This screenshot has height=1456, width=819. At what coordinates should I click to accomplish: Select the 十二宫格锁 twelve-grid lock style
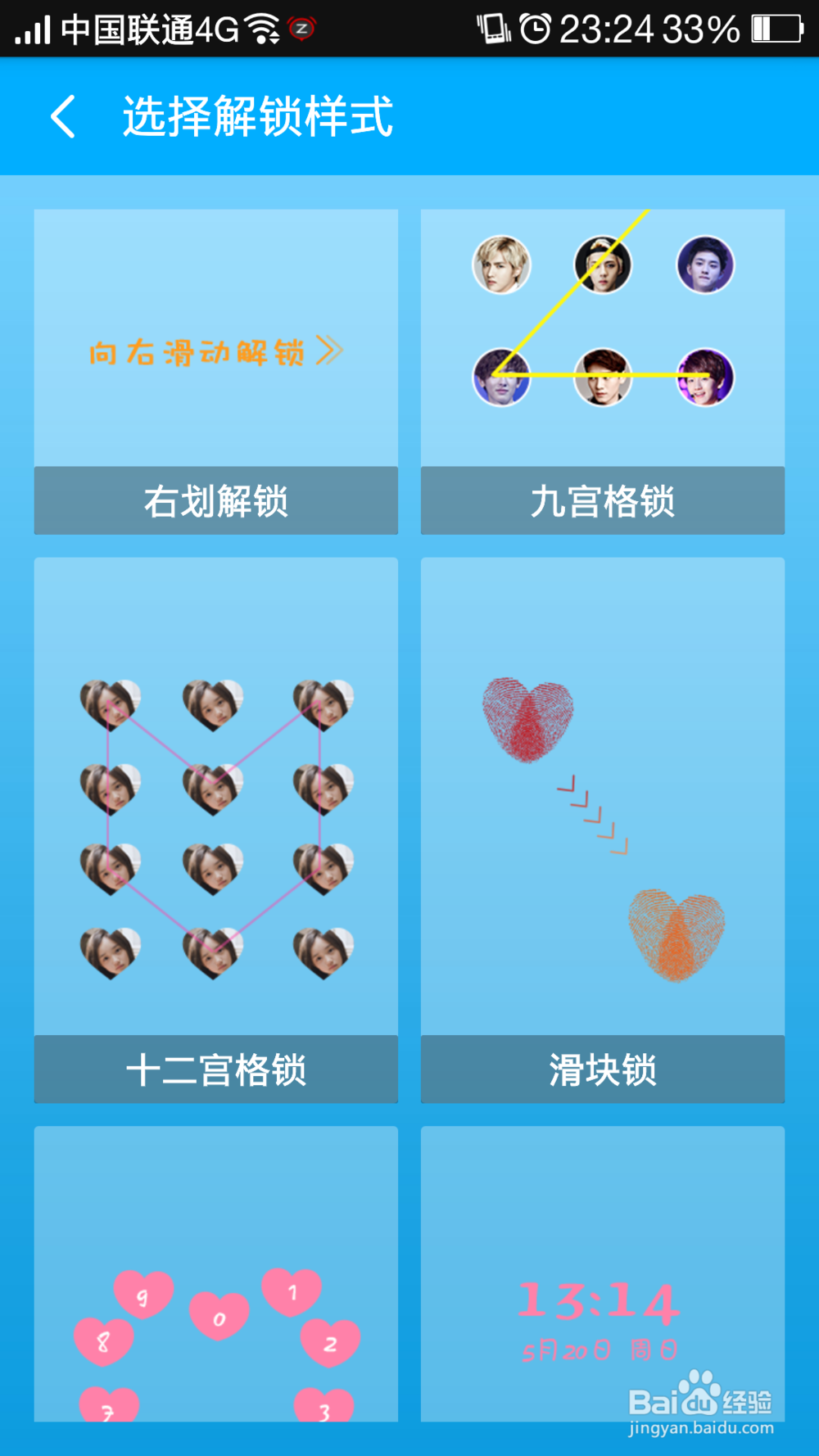point(215,1069)
